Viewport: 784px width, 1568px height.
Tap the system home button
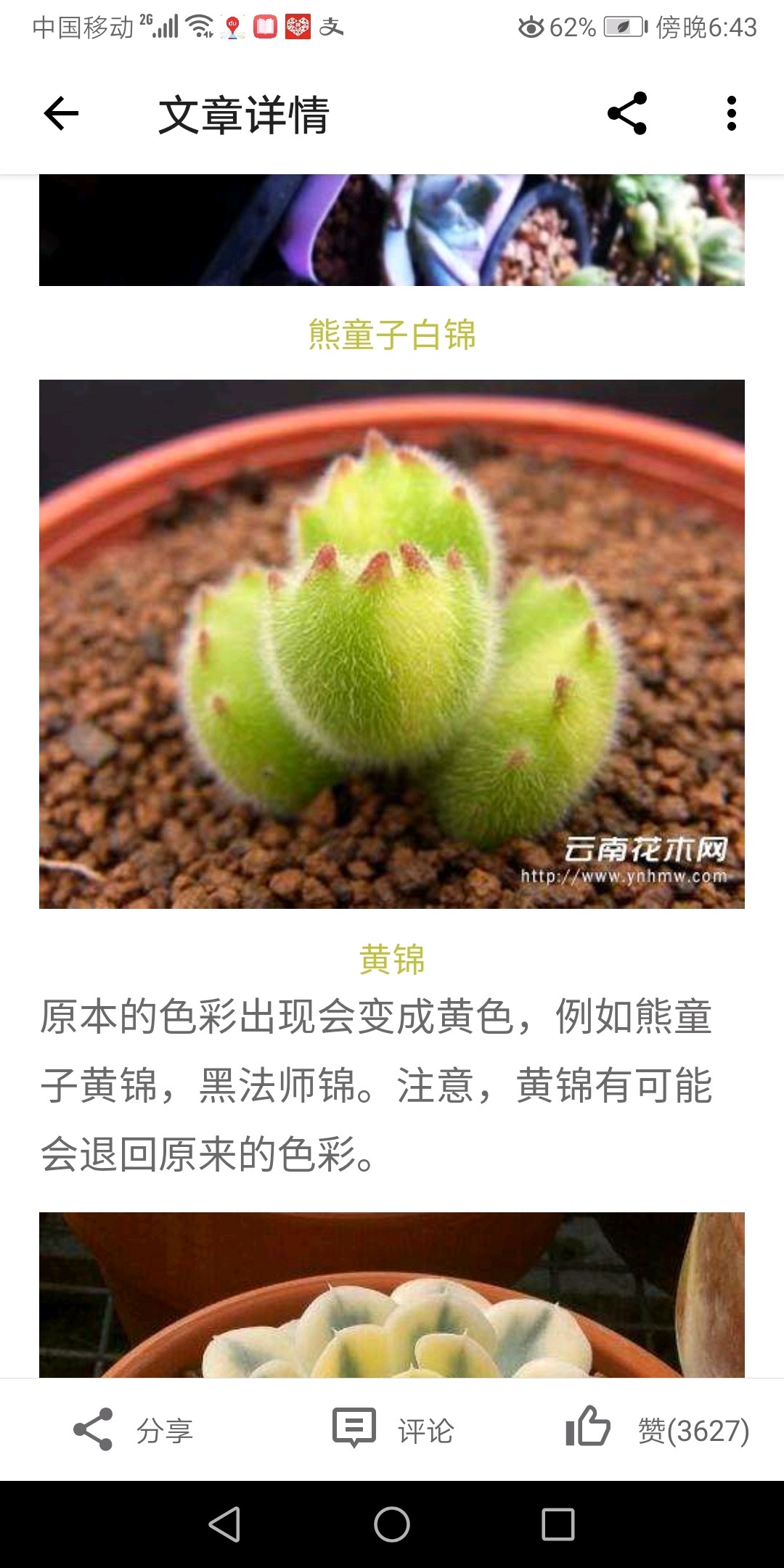coord(392,1524)
